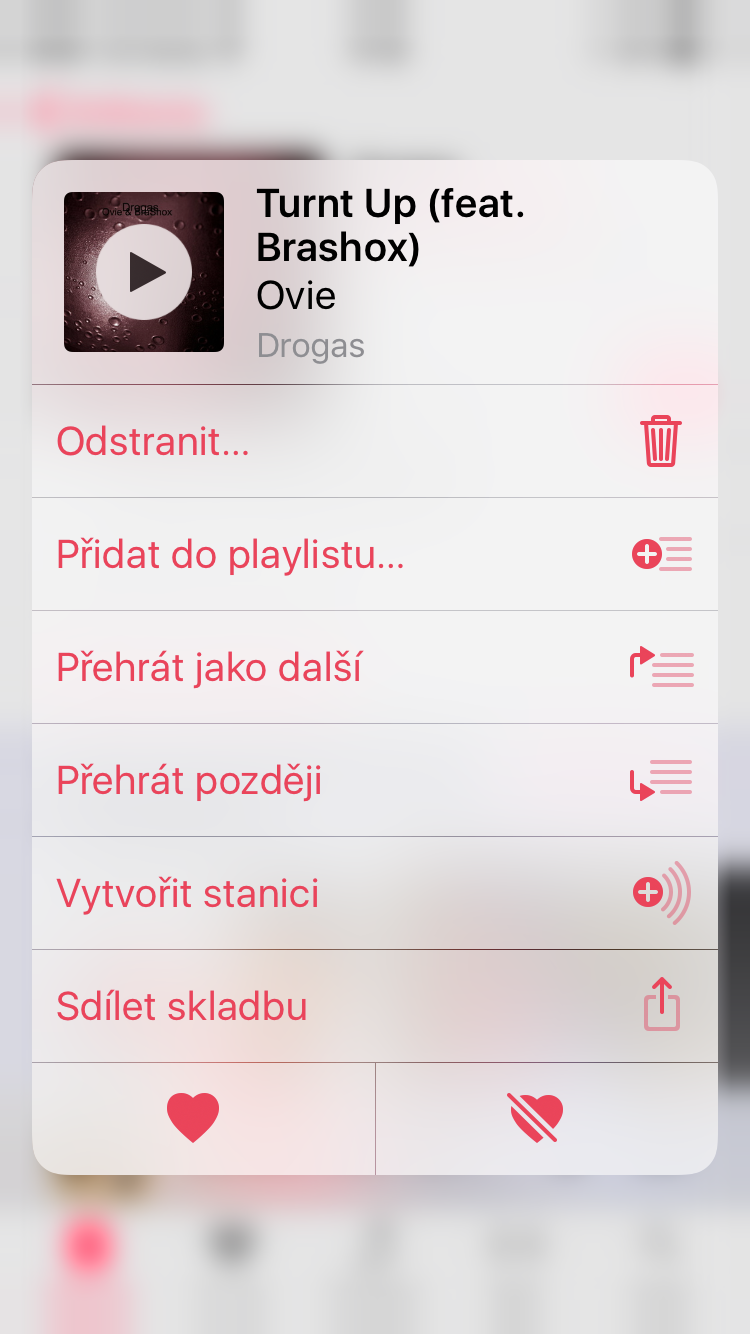The image size is (750, 1334).
Task: Choose Přidat do playlistu…
Action: [374, 554]
